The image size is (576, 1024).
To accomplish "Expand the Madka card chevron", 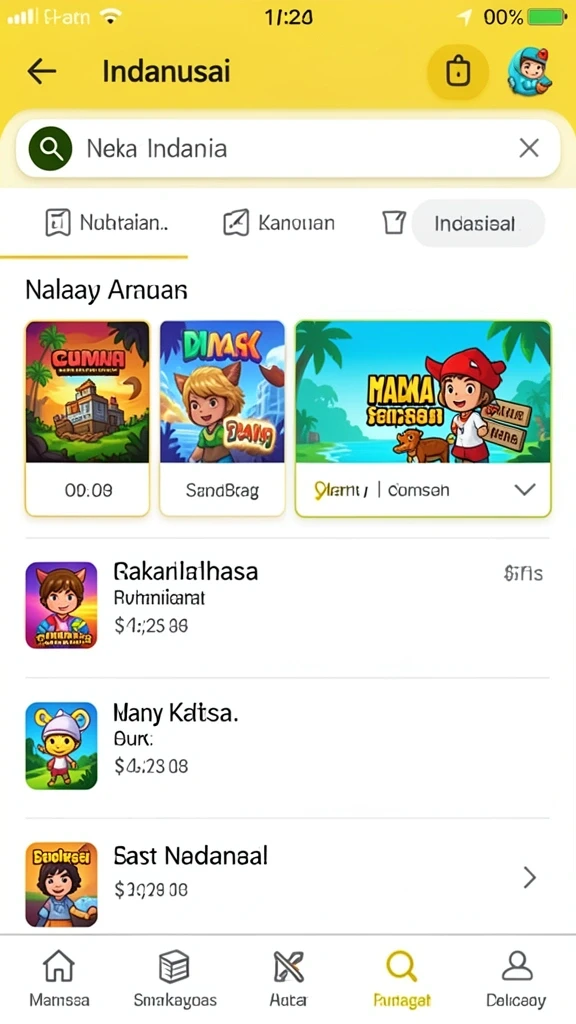I will pyautogui.click(x=525, y=490).
